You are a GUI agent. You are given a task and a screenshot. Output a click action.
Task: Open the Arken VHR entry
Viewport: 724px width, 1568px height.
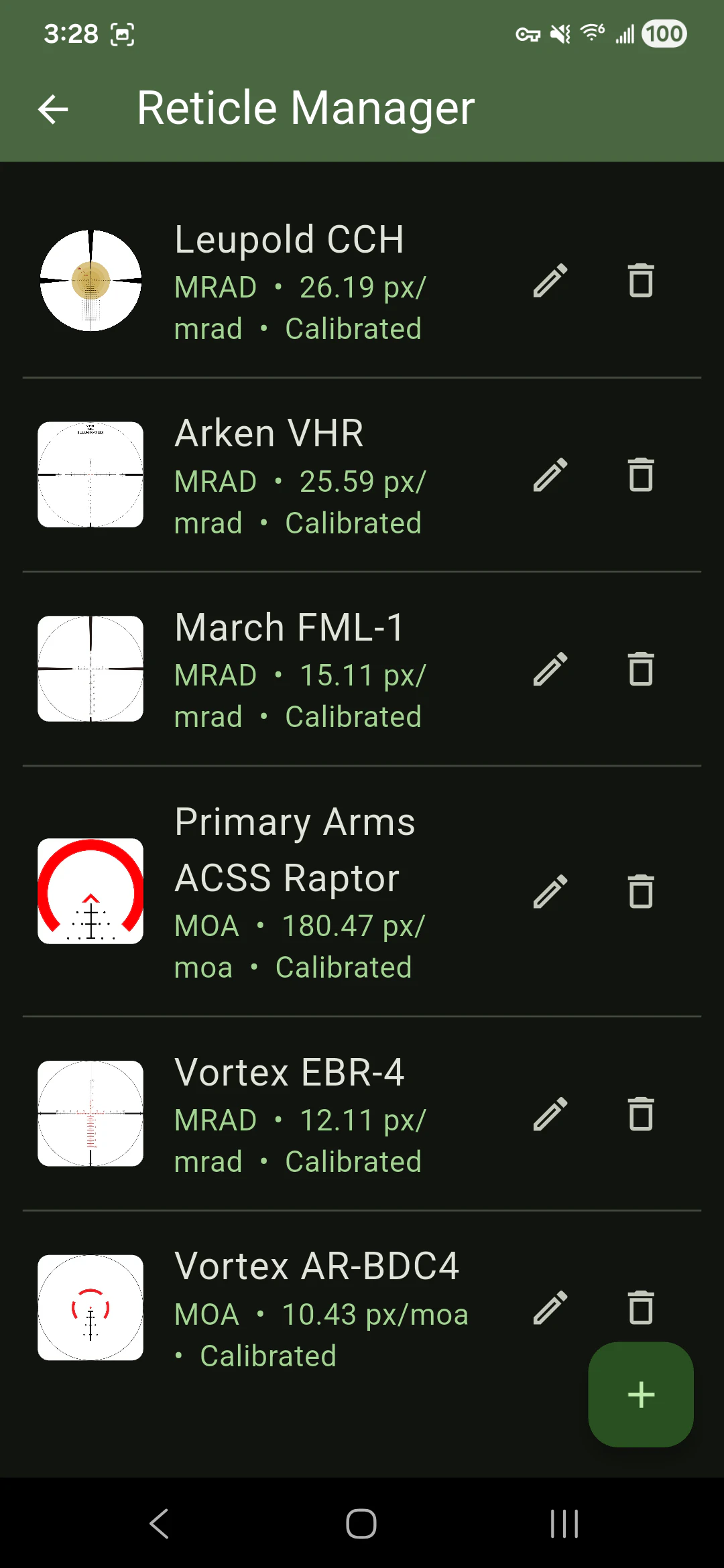(x=298, y=476)
